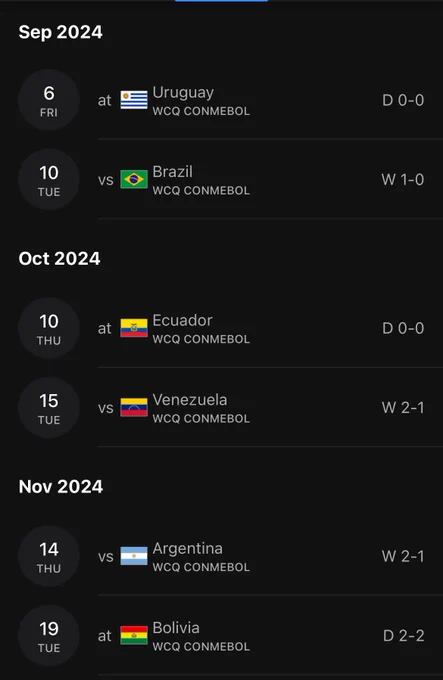
Task: View the Oct 10 match at Ecuador
Action: [222, 328]
